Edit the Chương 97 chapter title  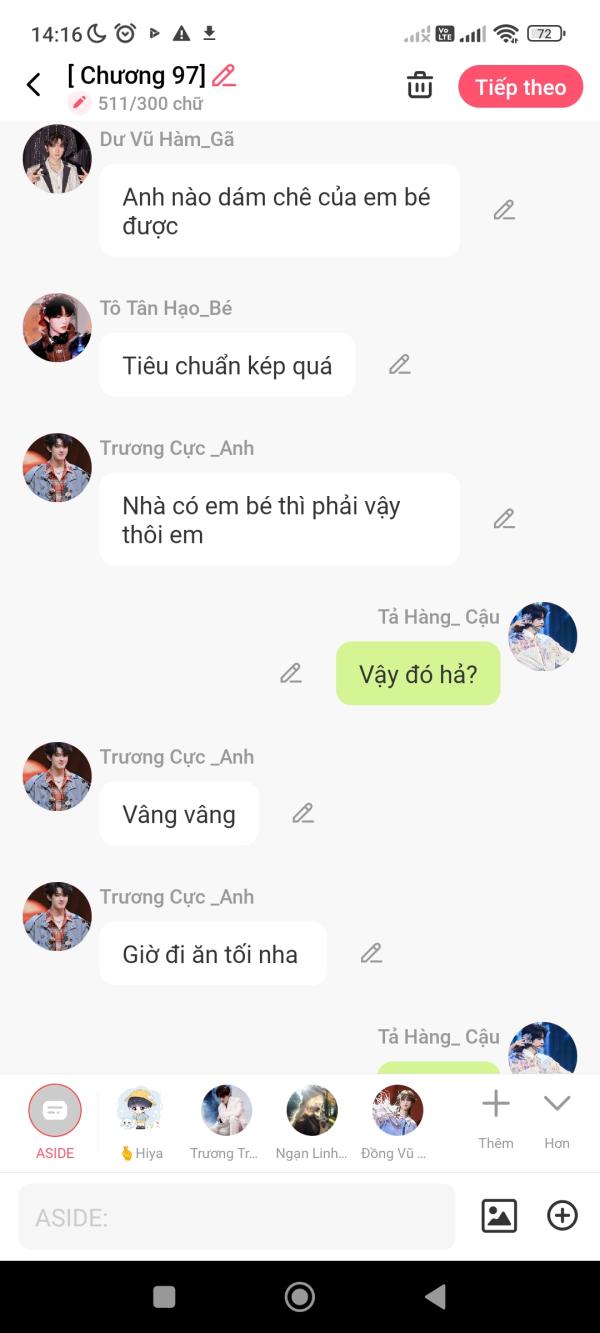pyautogui.click(x=224, y=75)
